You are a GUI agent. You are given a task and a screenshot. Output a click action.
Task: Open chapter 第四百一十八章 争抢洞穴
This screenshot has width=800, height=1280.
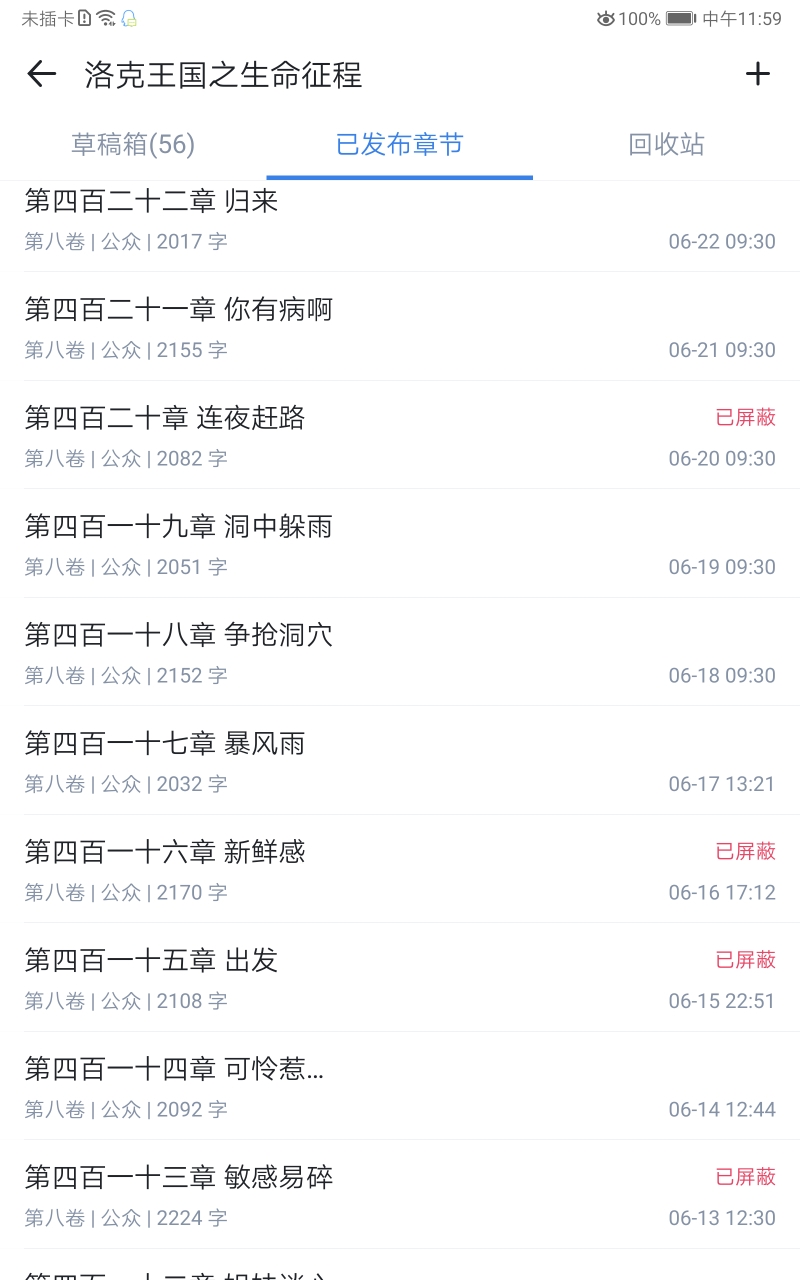pyautogui.click(x=400, y=653)
